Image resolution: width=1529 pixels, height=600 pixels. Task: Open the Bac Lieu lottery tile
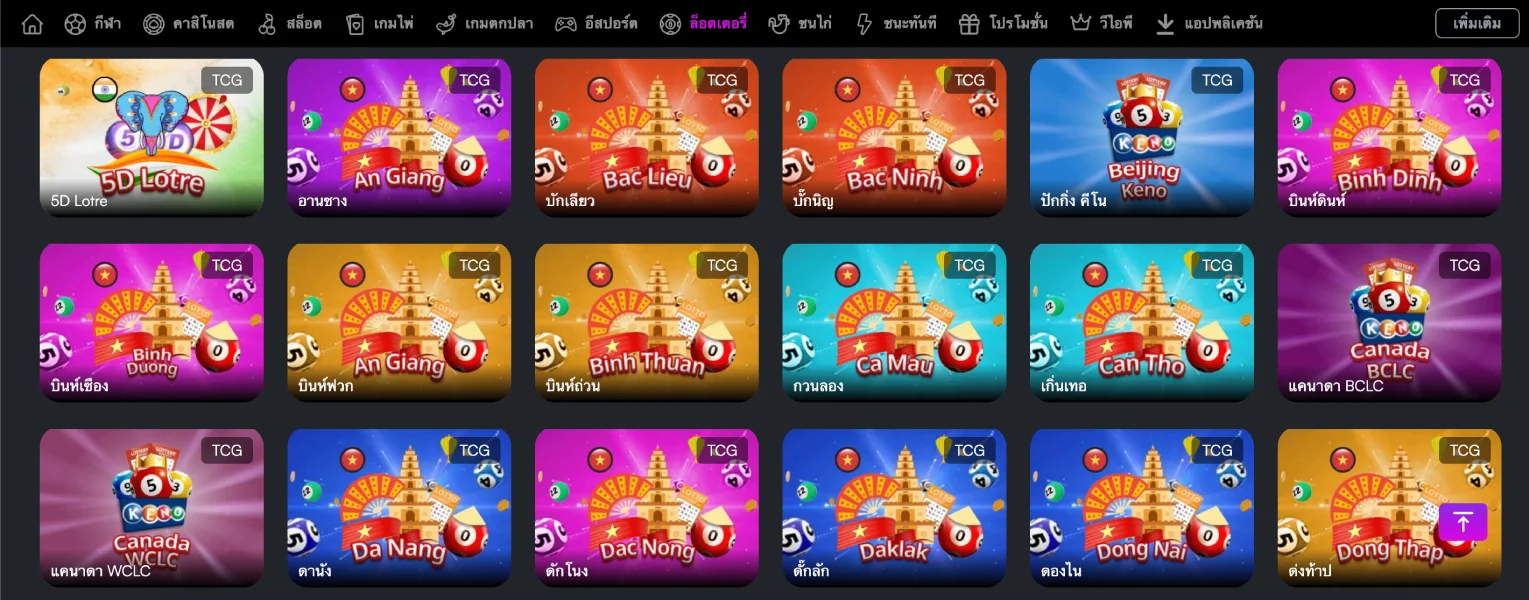point(646,137)
